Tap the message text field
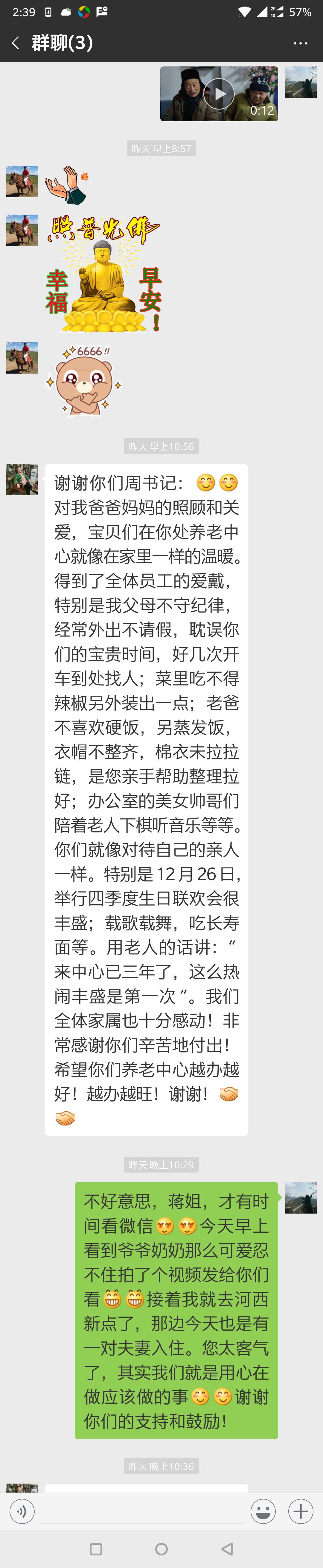The height and width of the screenshot is (1568, 323). click(143, 1511)
